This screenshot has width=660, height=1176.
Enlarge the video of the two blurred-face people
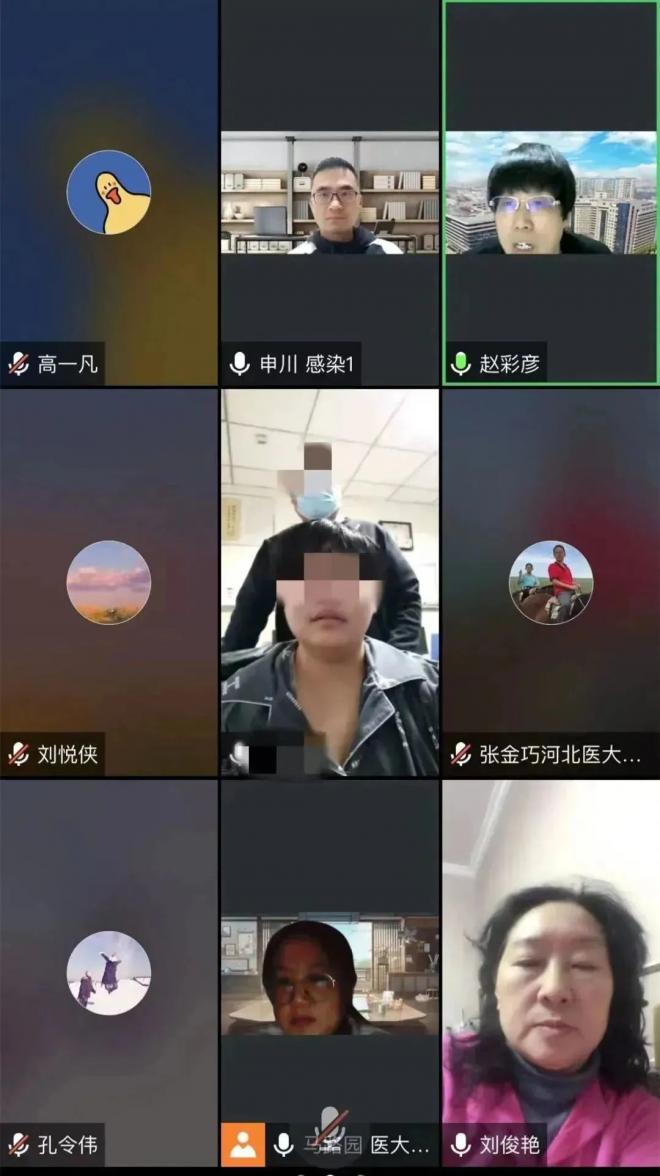click(x=329, y=582)
